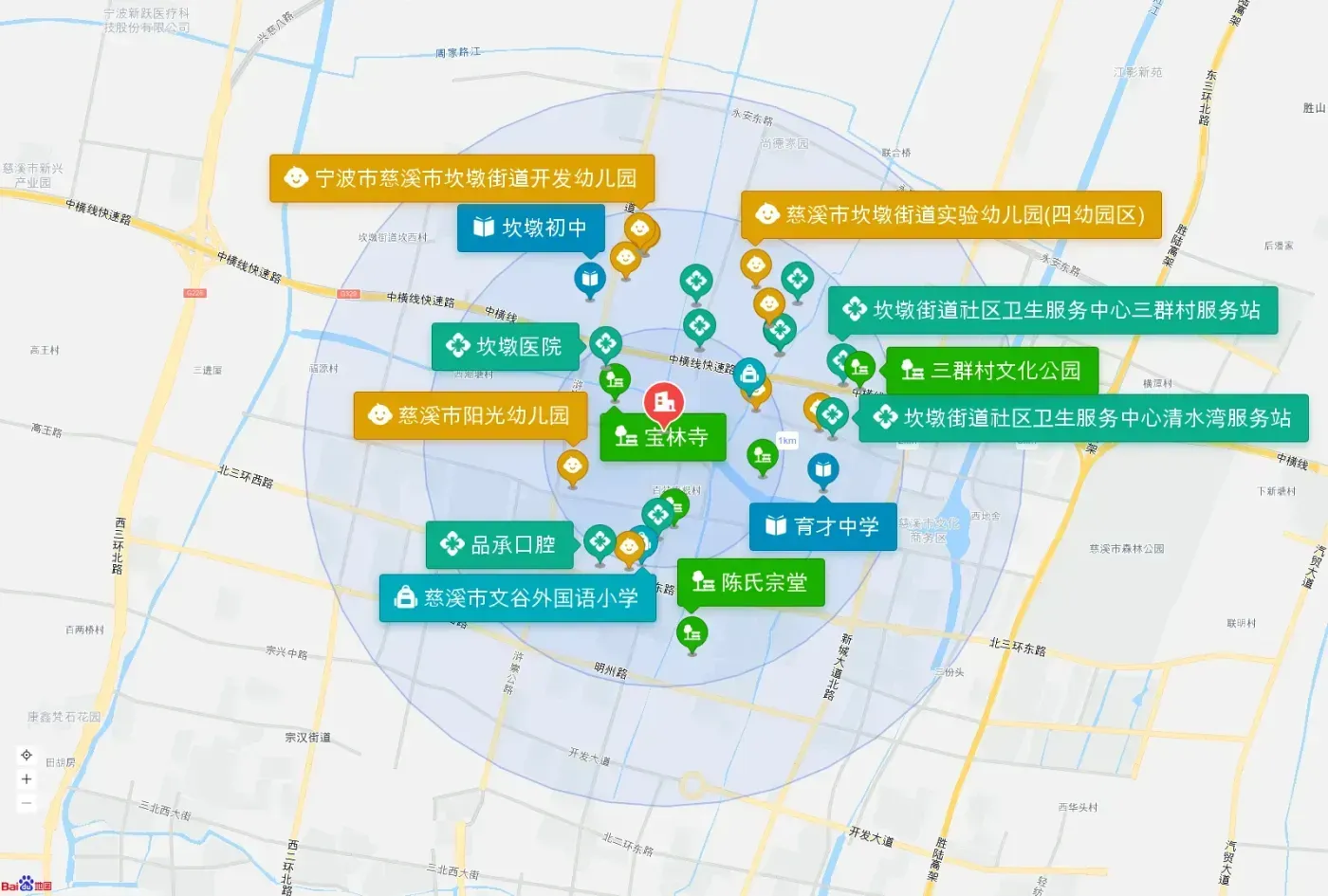The image size is (1328, 896).
Task: Zoom out on the map
Action: [x=27, y=803]
